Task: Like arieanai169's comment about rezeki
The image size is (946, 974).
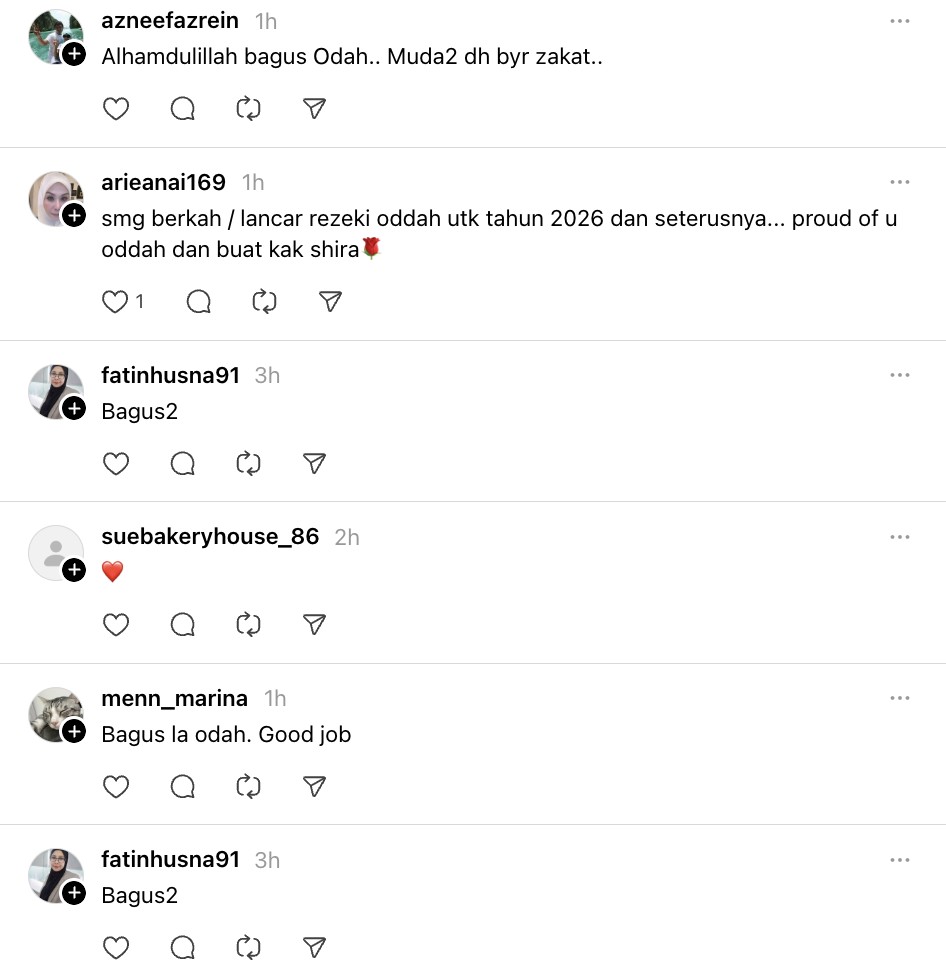Action: (116, 301)
